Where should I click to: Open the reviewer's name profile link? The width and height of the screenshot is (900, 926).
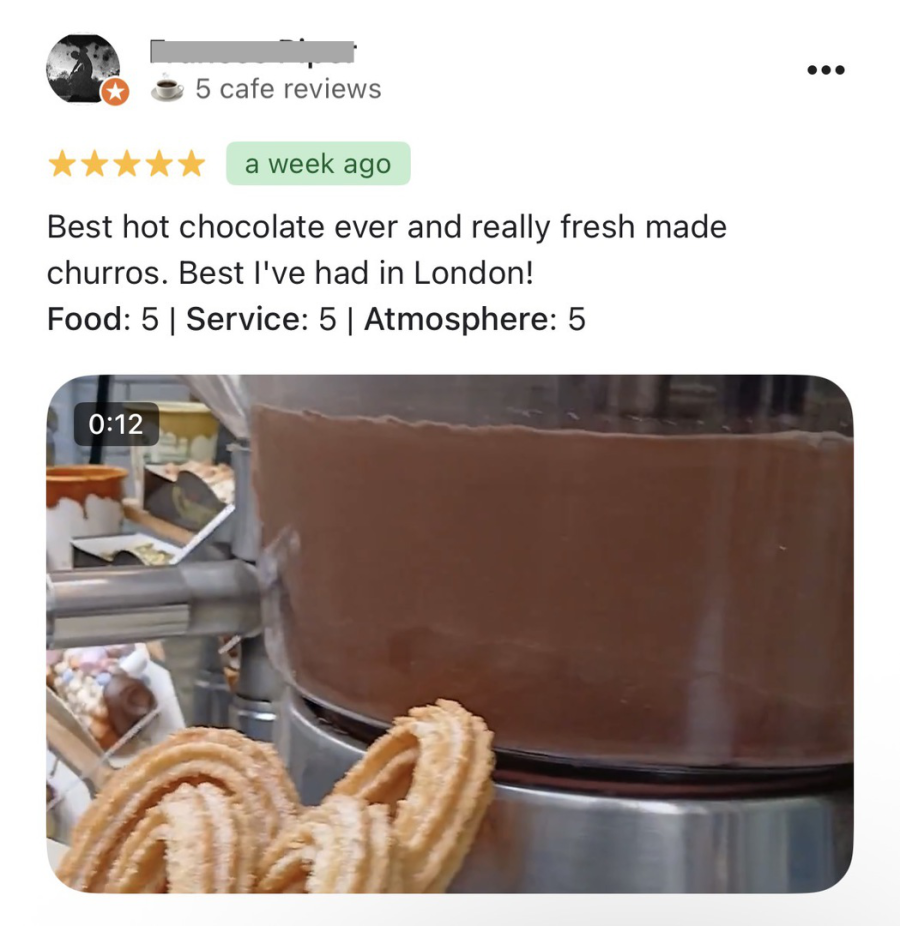[252, 50]
